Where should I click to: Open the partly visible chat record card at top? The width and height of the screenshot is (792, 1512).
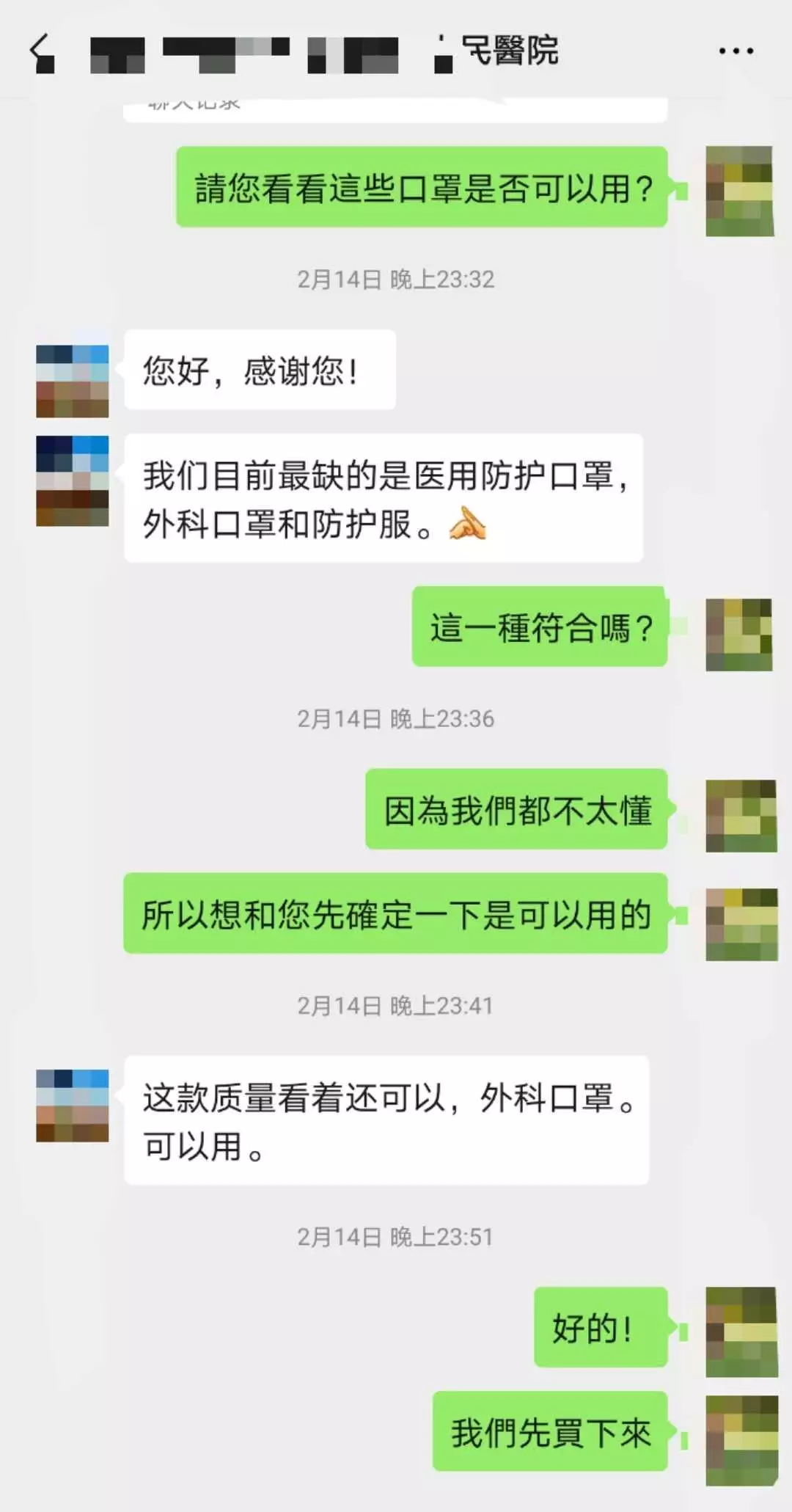point(395,109)
